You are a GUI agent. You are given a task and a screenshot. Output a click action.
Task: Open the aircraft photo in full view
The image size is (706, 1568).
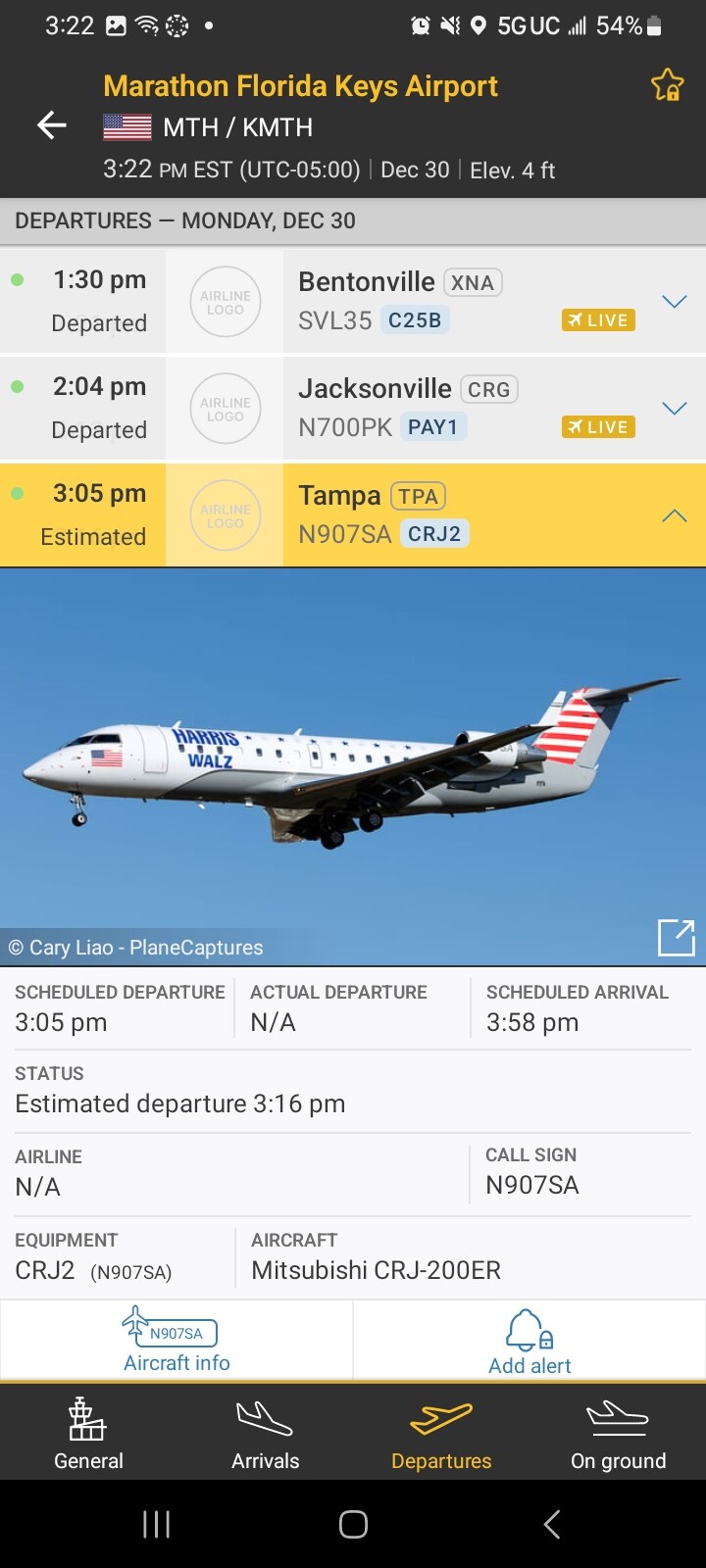click(x=676, y=937)
